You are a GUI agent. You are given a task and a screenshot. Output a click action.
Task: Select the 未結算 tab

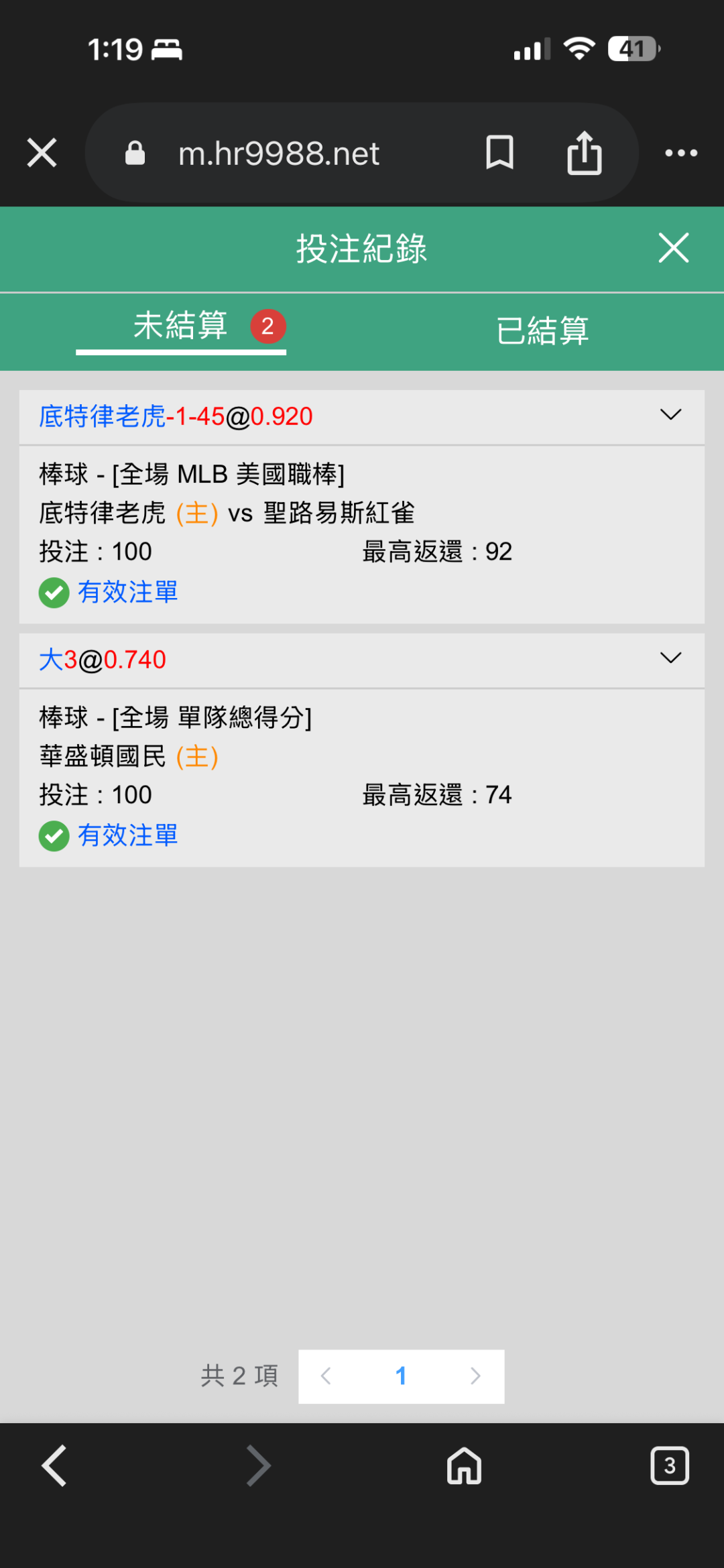pos(181,327)
